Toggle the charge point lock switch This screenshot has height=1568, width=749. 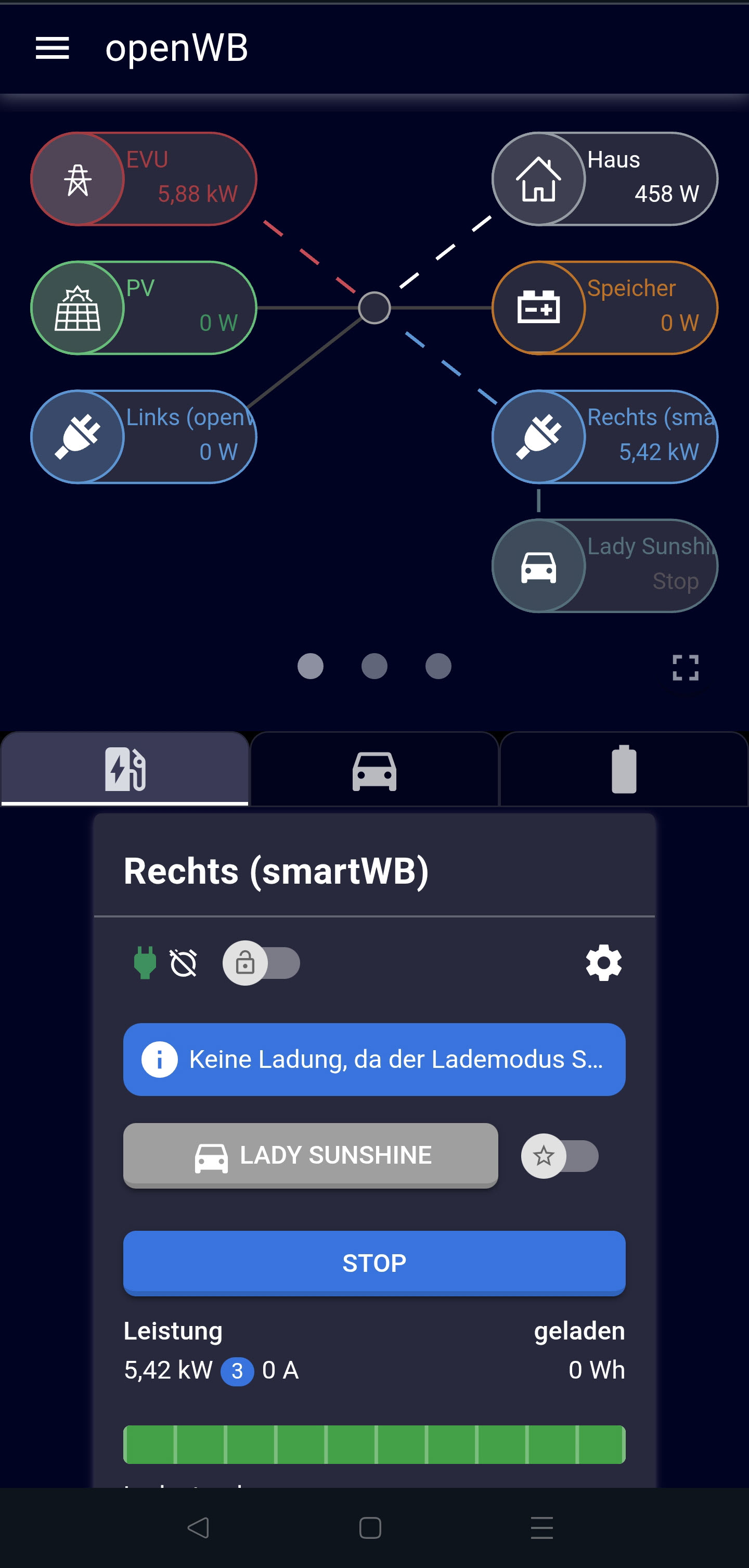(262, 963)
